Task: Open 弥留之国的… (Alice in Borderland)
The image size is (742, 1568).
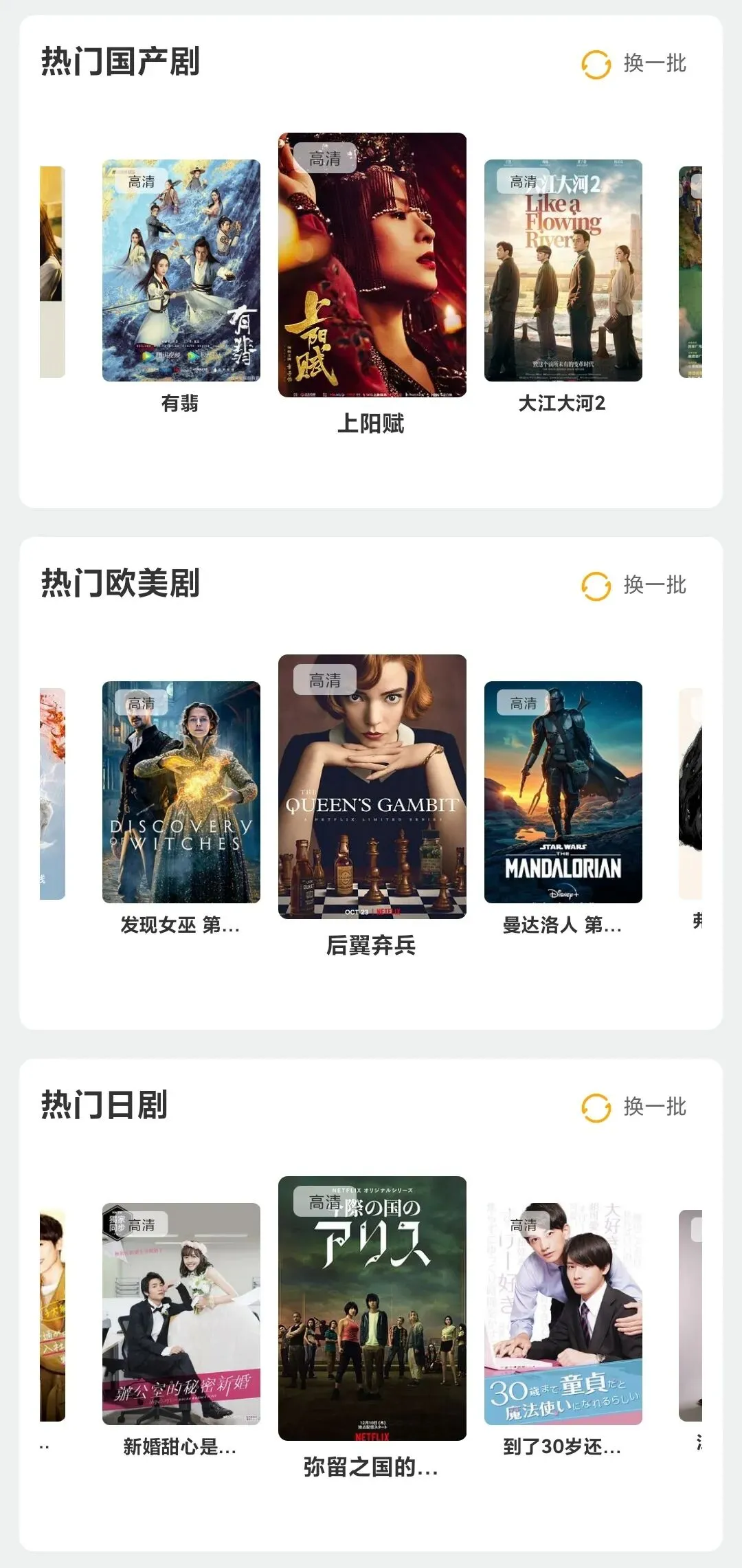Action: click(x=372, y=1308)
